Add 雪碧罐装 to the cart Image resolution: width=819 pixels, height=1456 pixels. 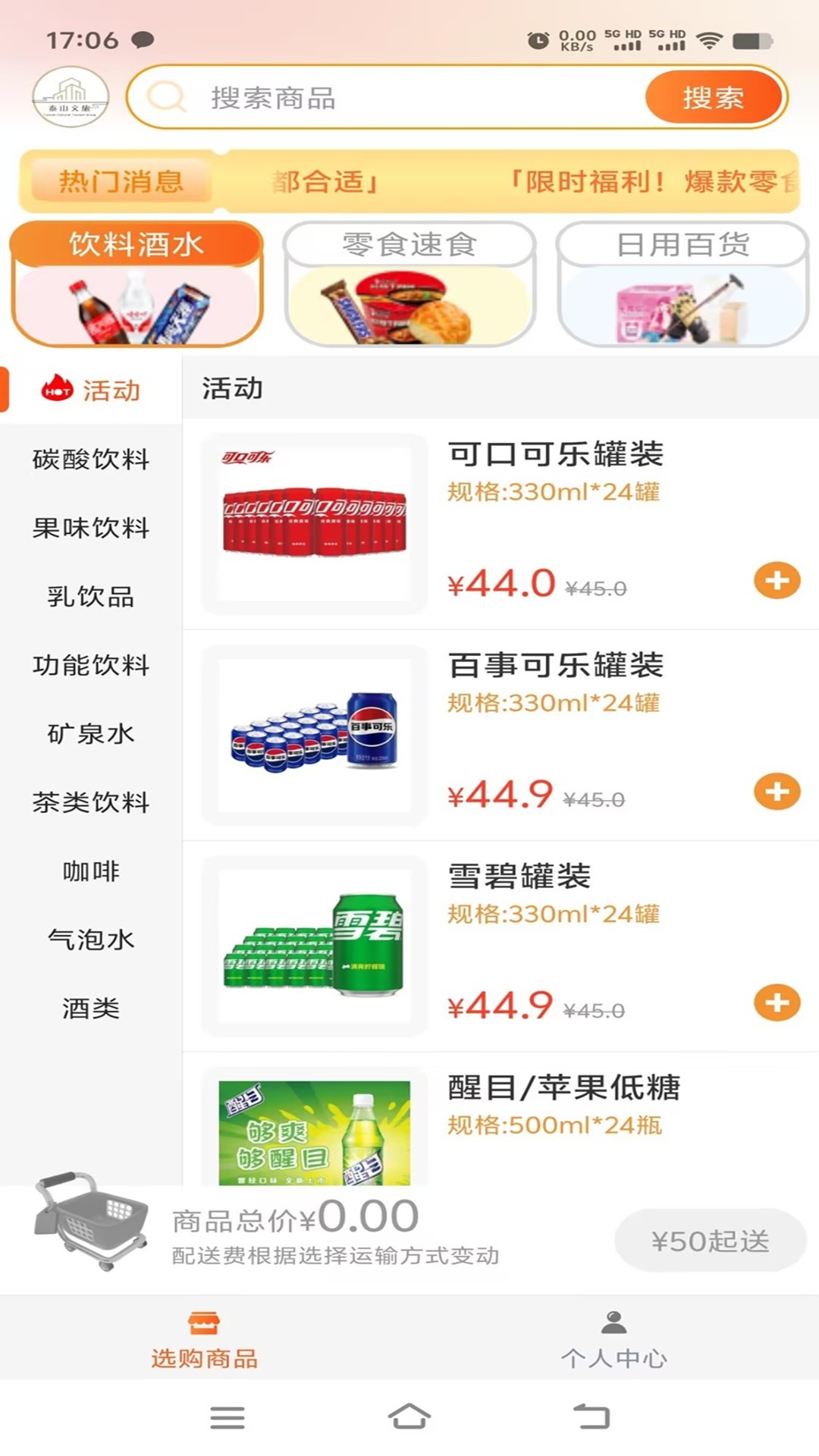coord(777,1003)
